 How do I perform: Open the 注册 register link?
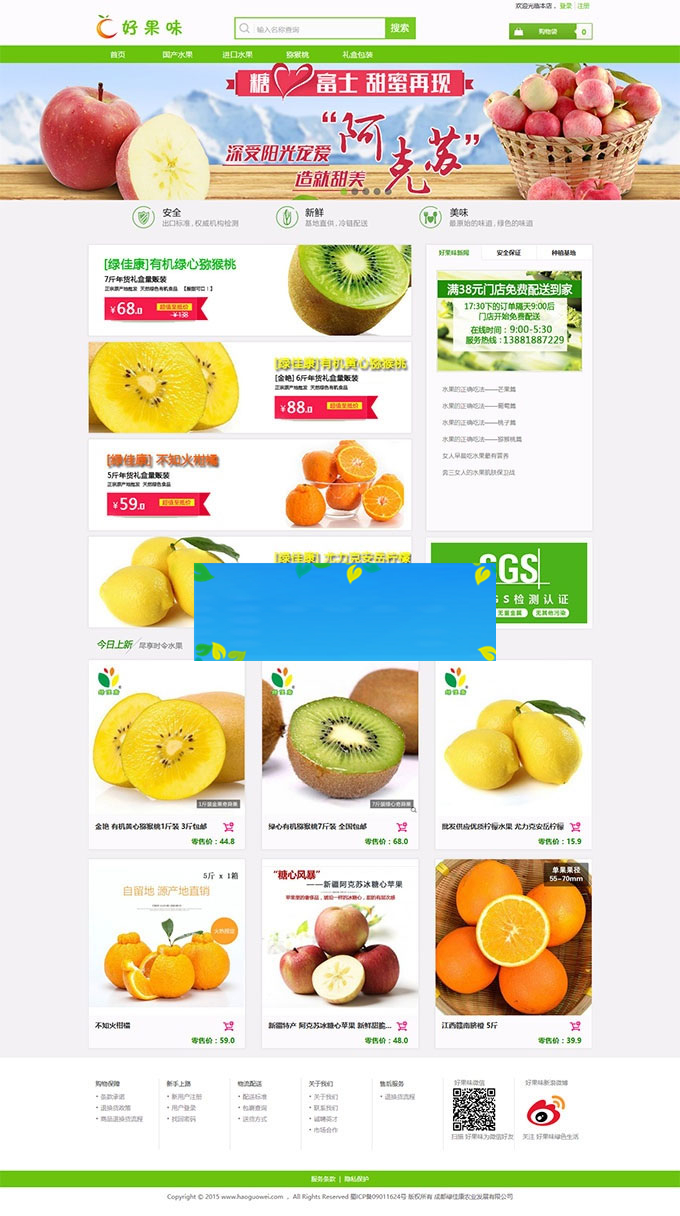[583, 5]
